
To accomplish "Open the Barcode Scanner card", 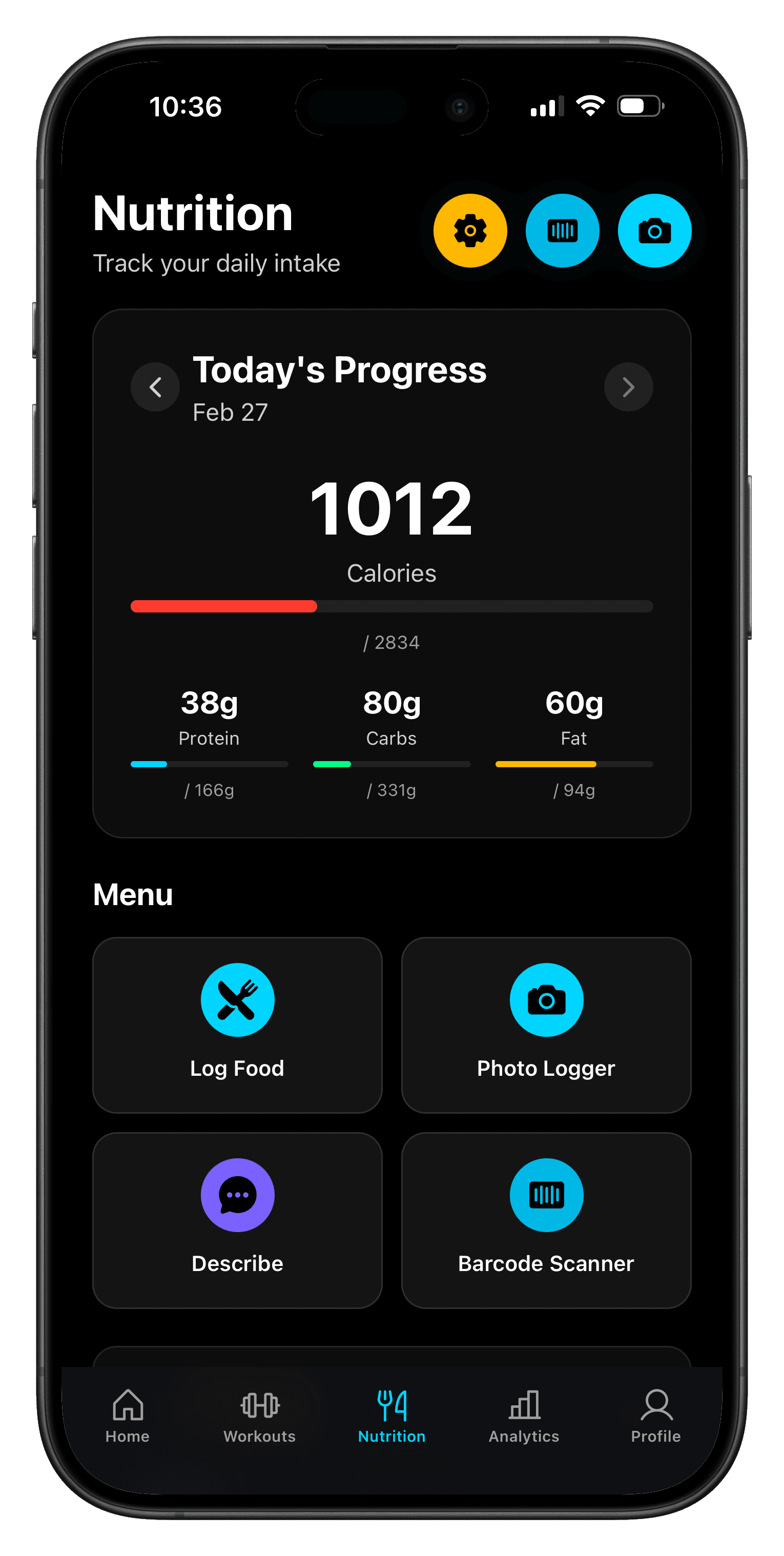I will click(x=546, y=1220).
